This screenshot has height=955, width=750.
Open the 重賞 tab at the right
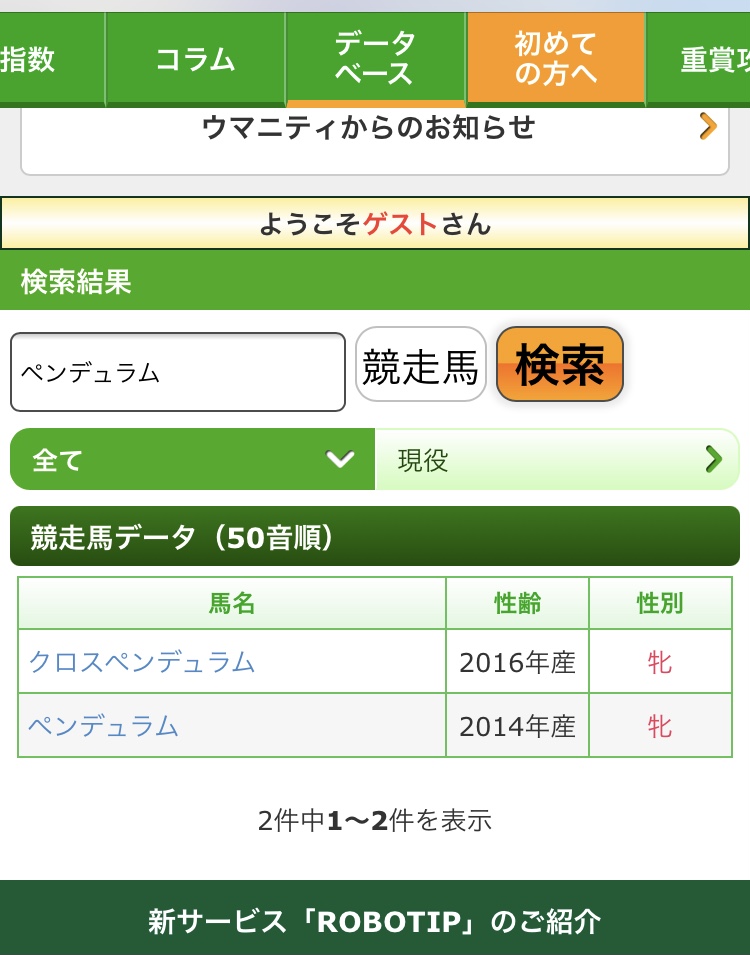(698, 59)
